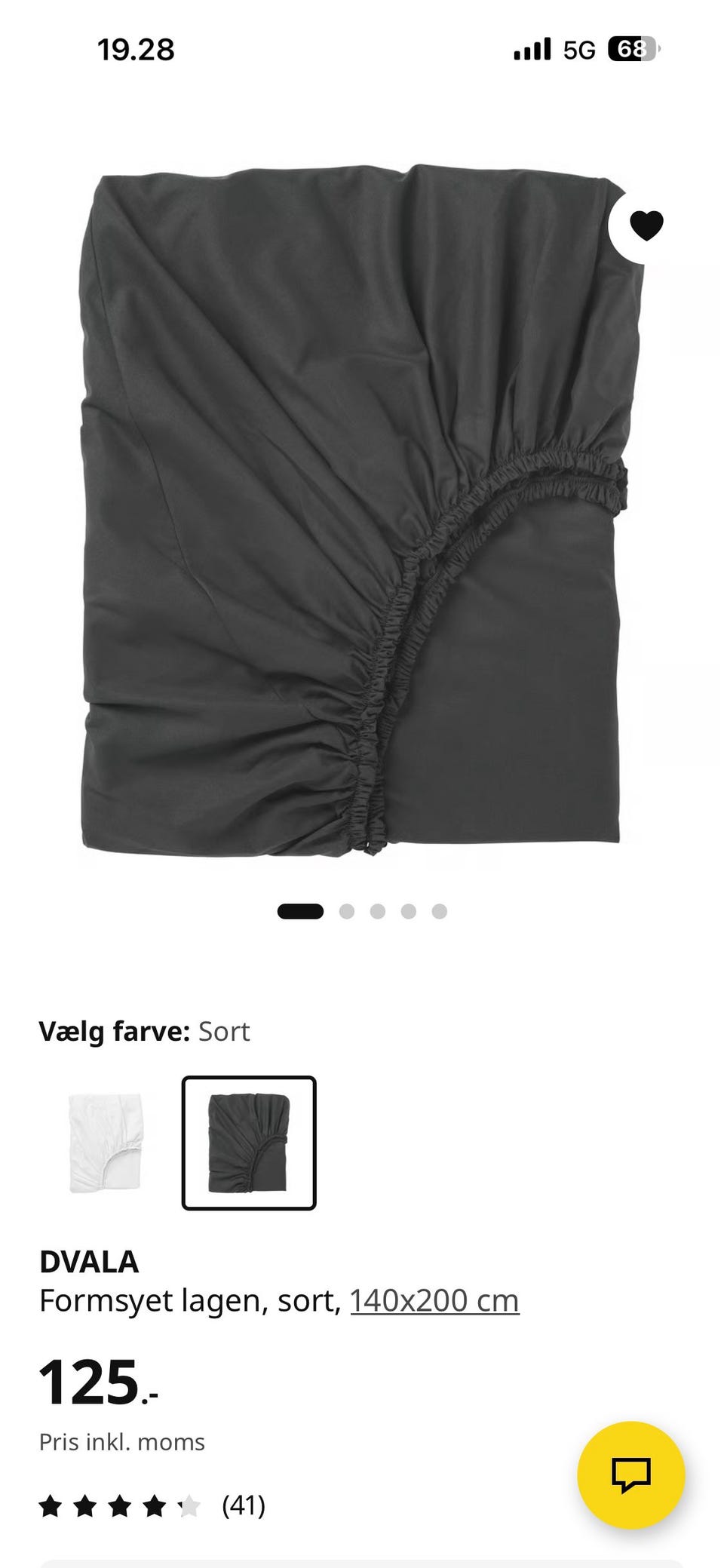Open the yellow chat button
The image size is (724, 1568).
pos(630,1475)
